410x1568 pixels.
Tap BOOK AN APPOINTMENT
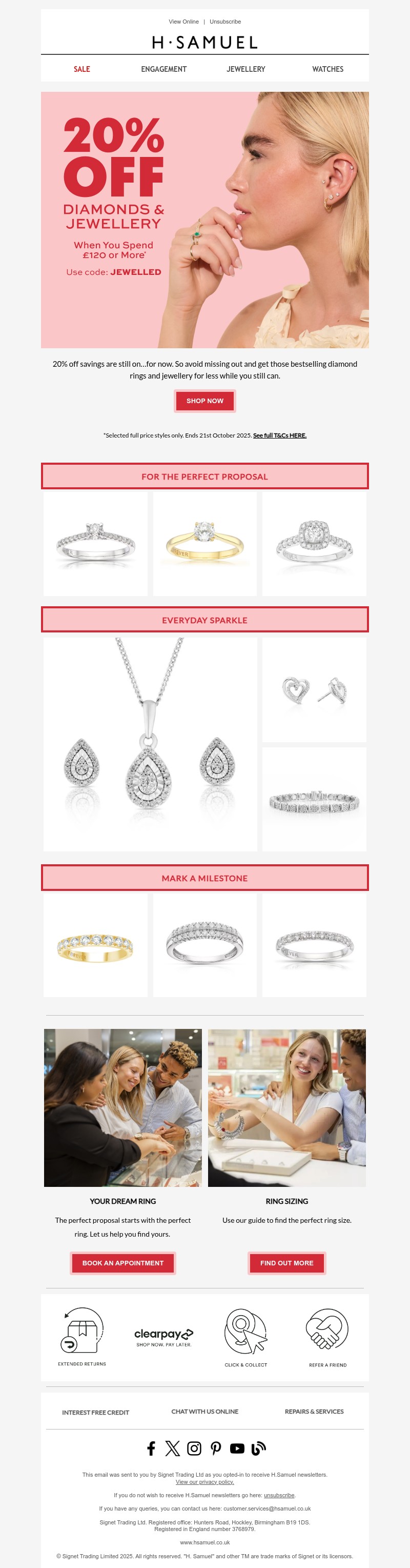tap(123, 1262)
